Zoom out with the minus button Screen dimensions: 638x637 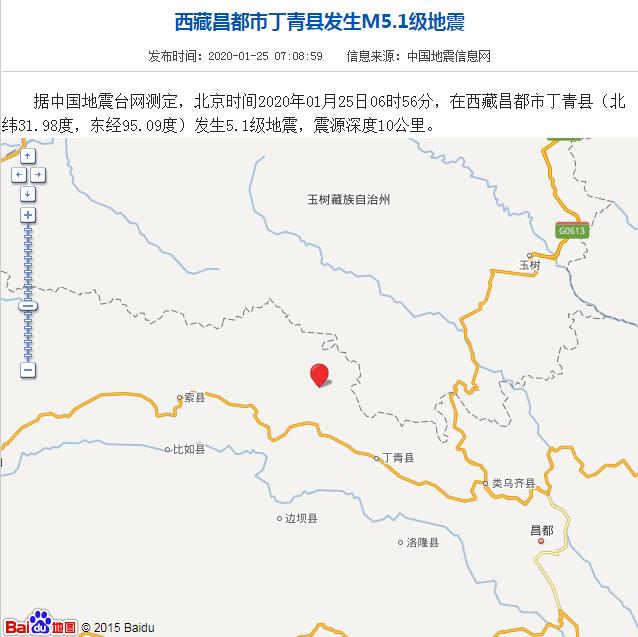coord(28,370)
